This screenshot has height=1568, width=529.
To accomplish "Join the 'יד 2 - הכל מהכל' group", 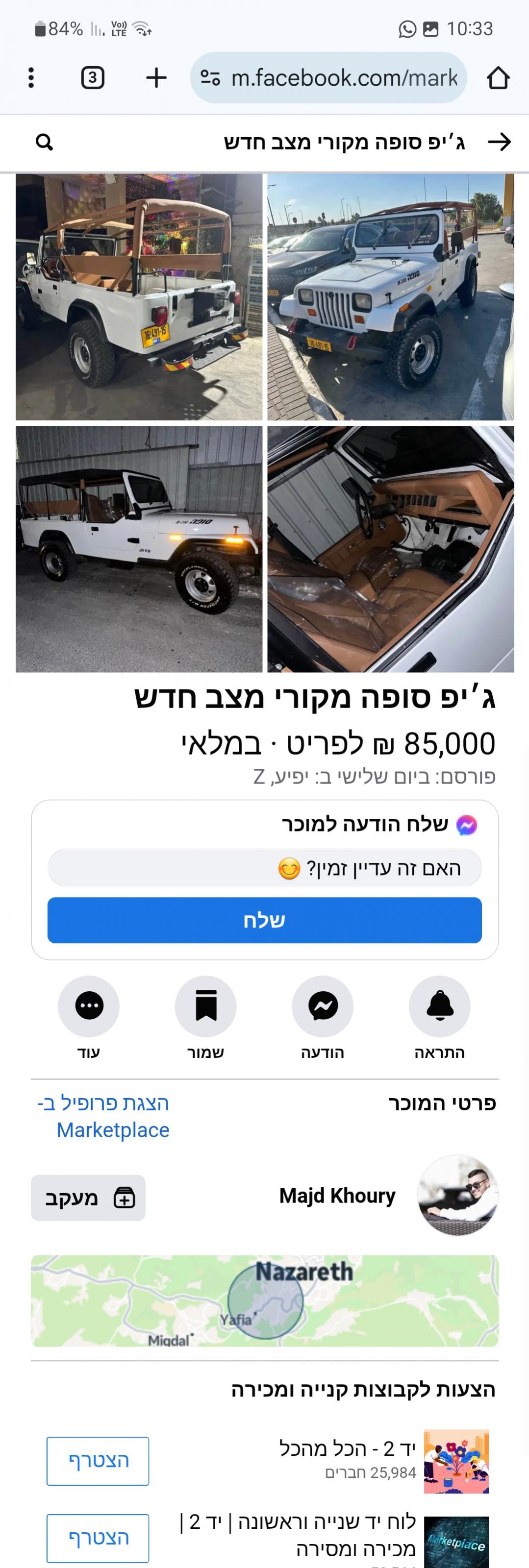I will click(x=98, y=1461).
